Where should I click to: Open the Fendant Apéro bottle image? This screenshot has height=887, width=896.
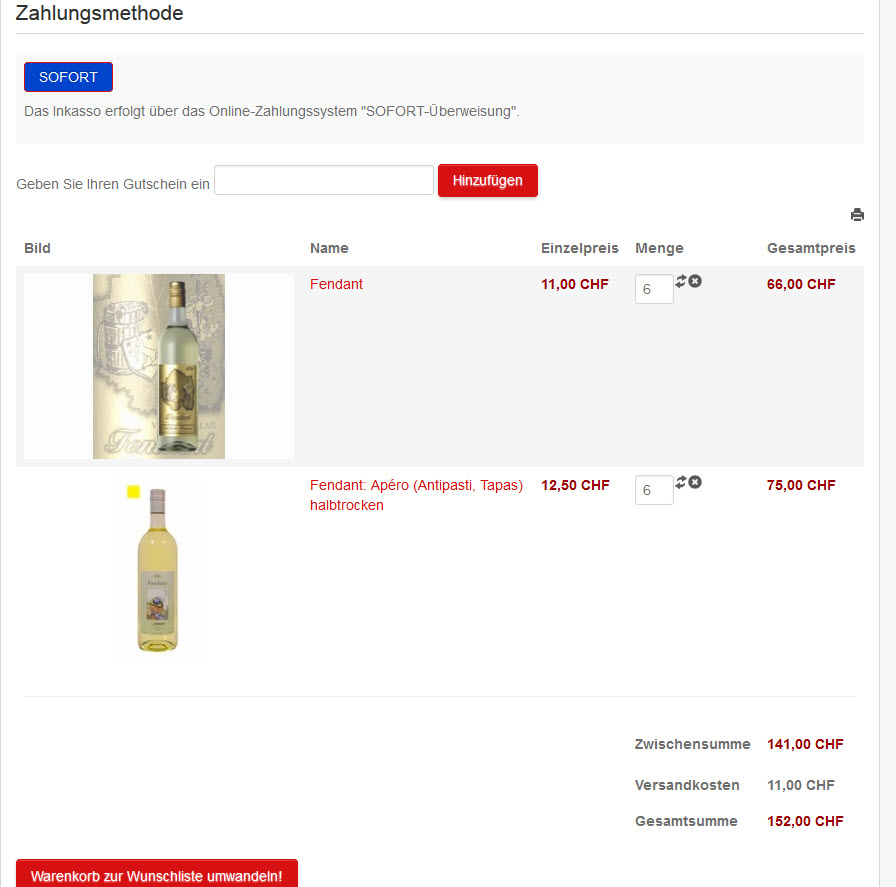158,570
